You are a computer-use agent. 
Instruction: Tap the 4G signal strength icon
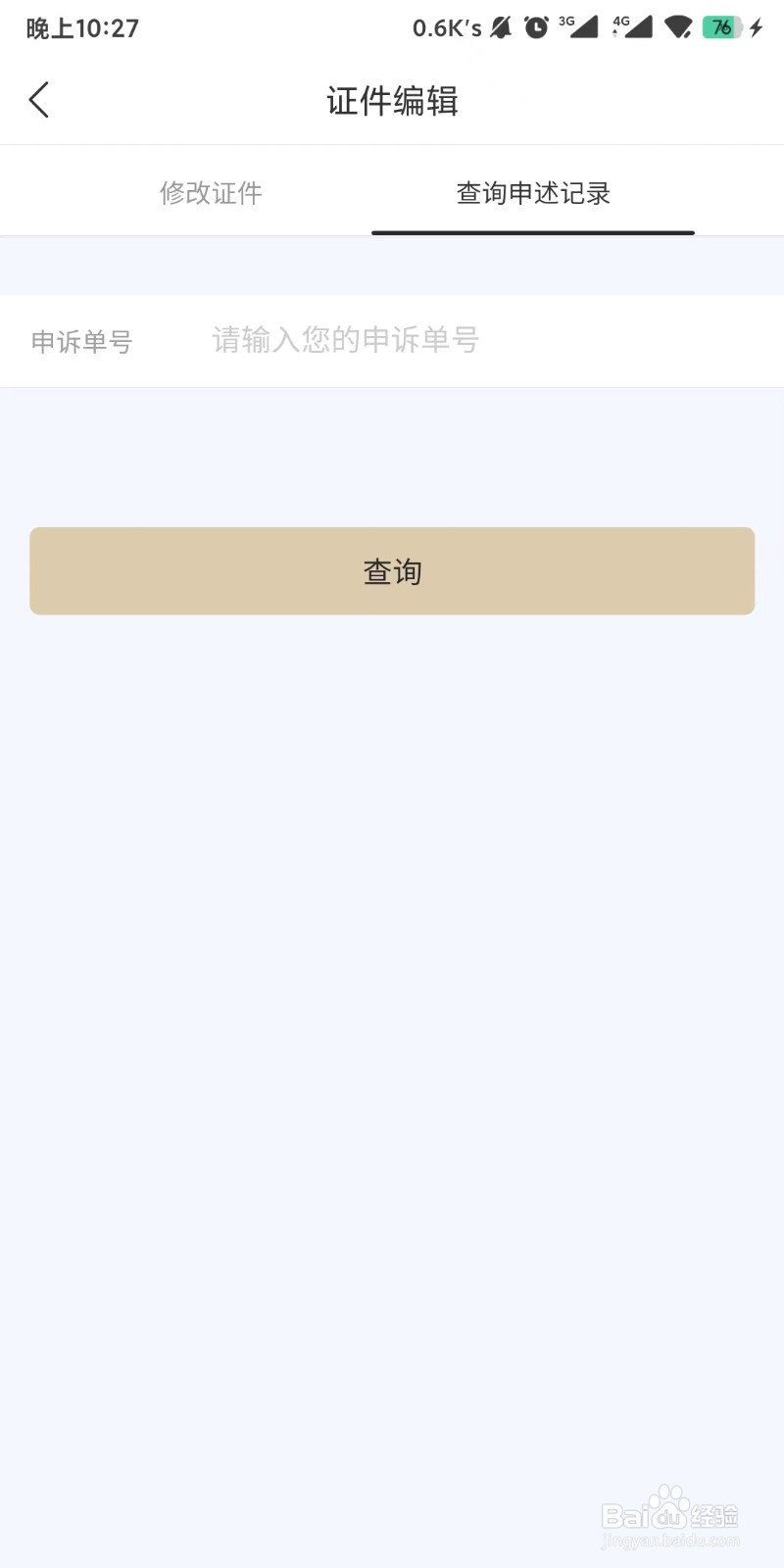pyautogui.click(x=637, y=27)
